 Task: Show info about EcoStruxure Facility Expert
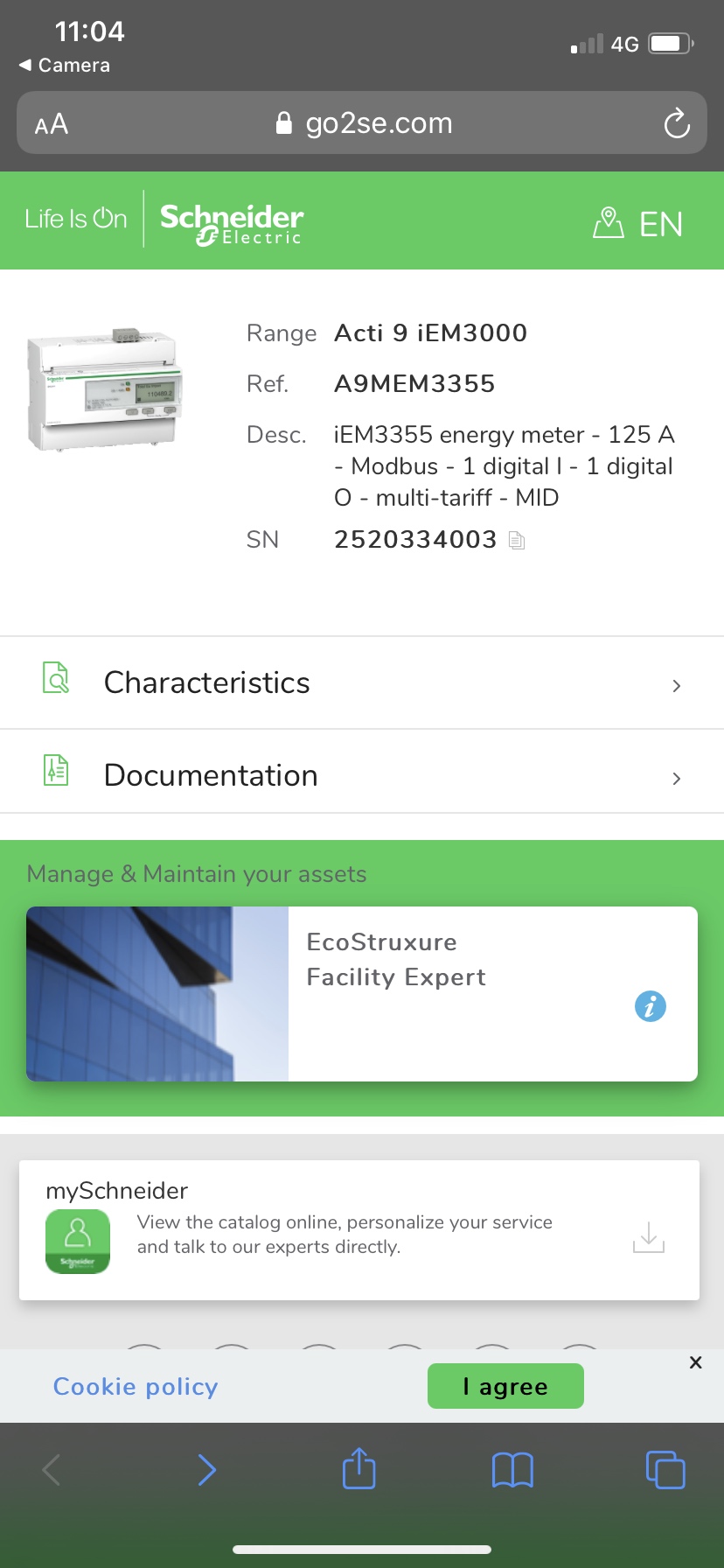[x=650, y=1006]
